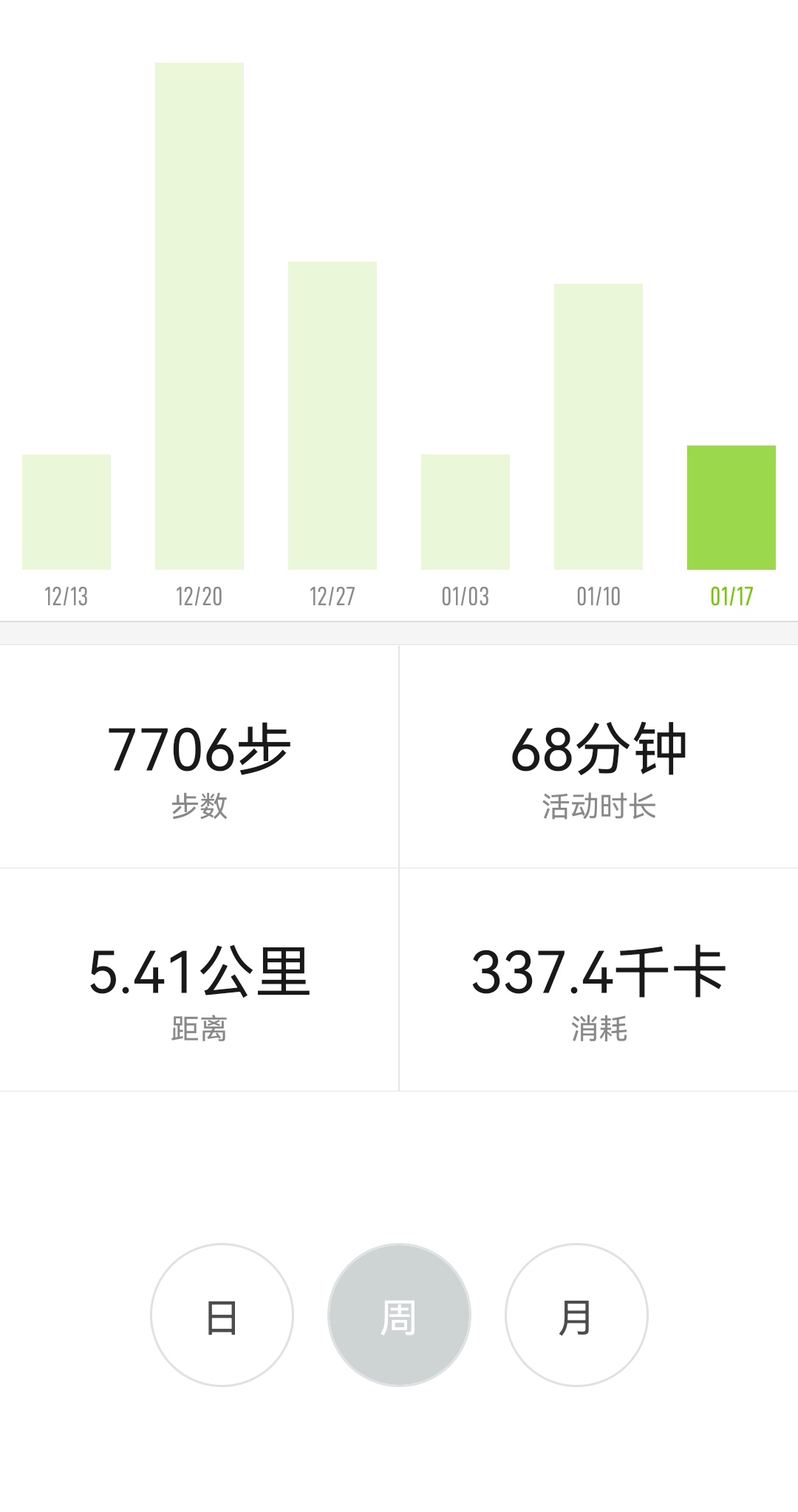
Task: Select the 周 (week) view
Action: 399,1315
